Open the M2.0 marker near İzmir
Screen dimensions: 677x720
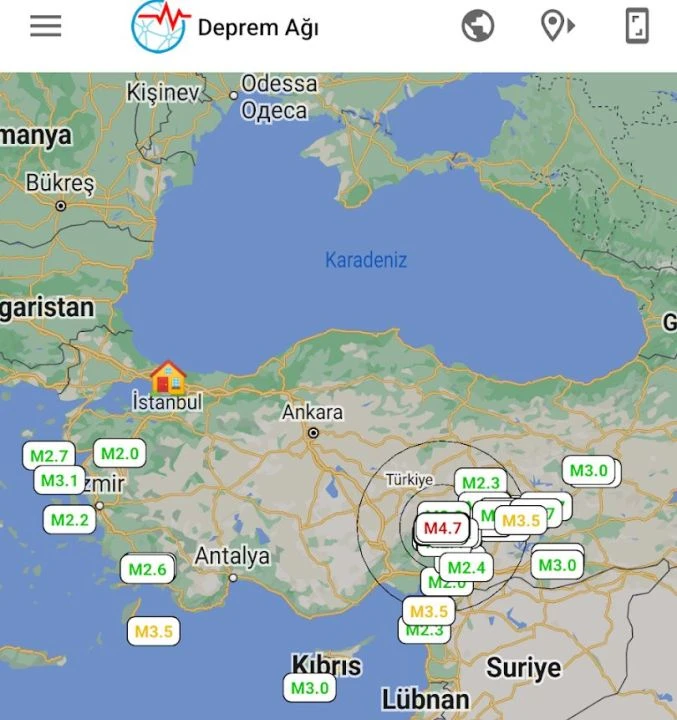tap(120, 453)
